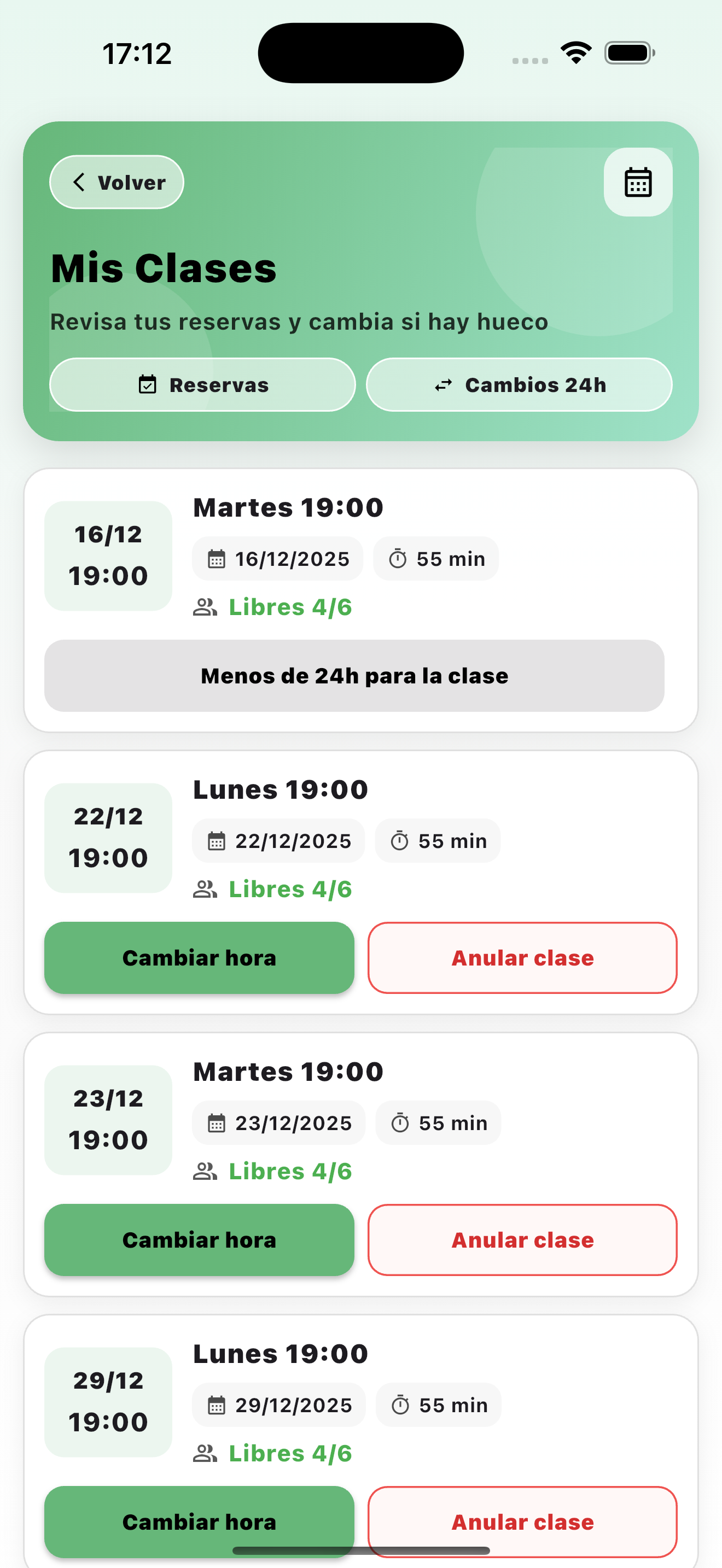Tap Anular clase on the 23/12 class
The height and width of the screenshot is (1568, 722).
pyautogui.click(x=522, y=1240)
